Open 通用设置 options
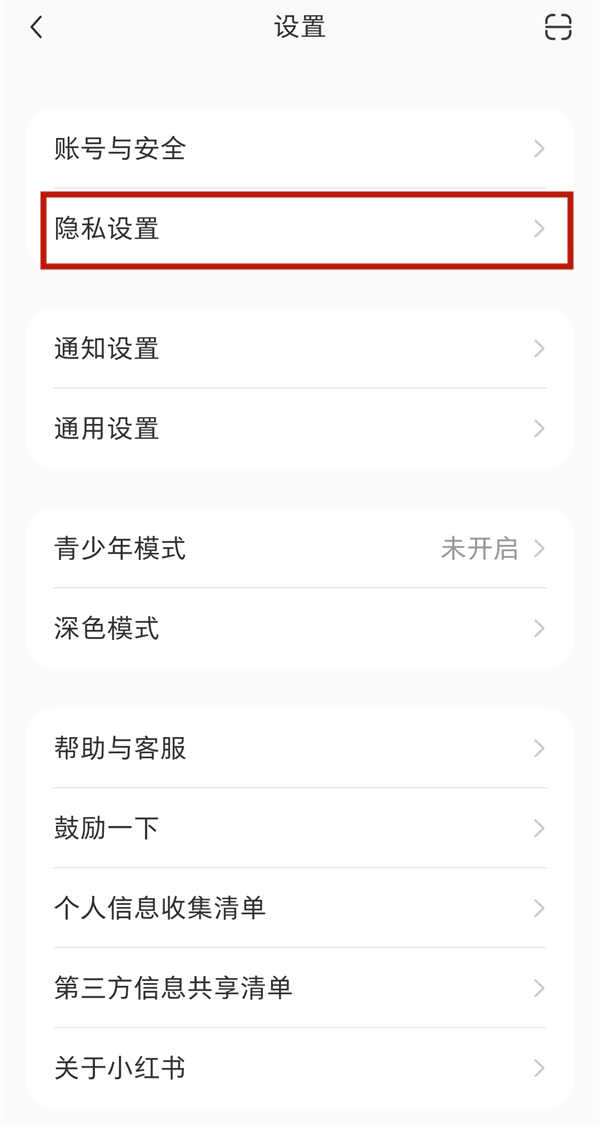This screenshot has width=600, height=1130. coord(300,429)
